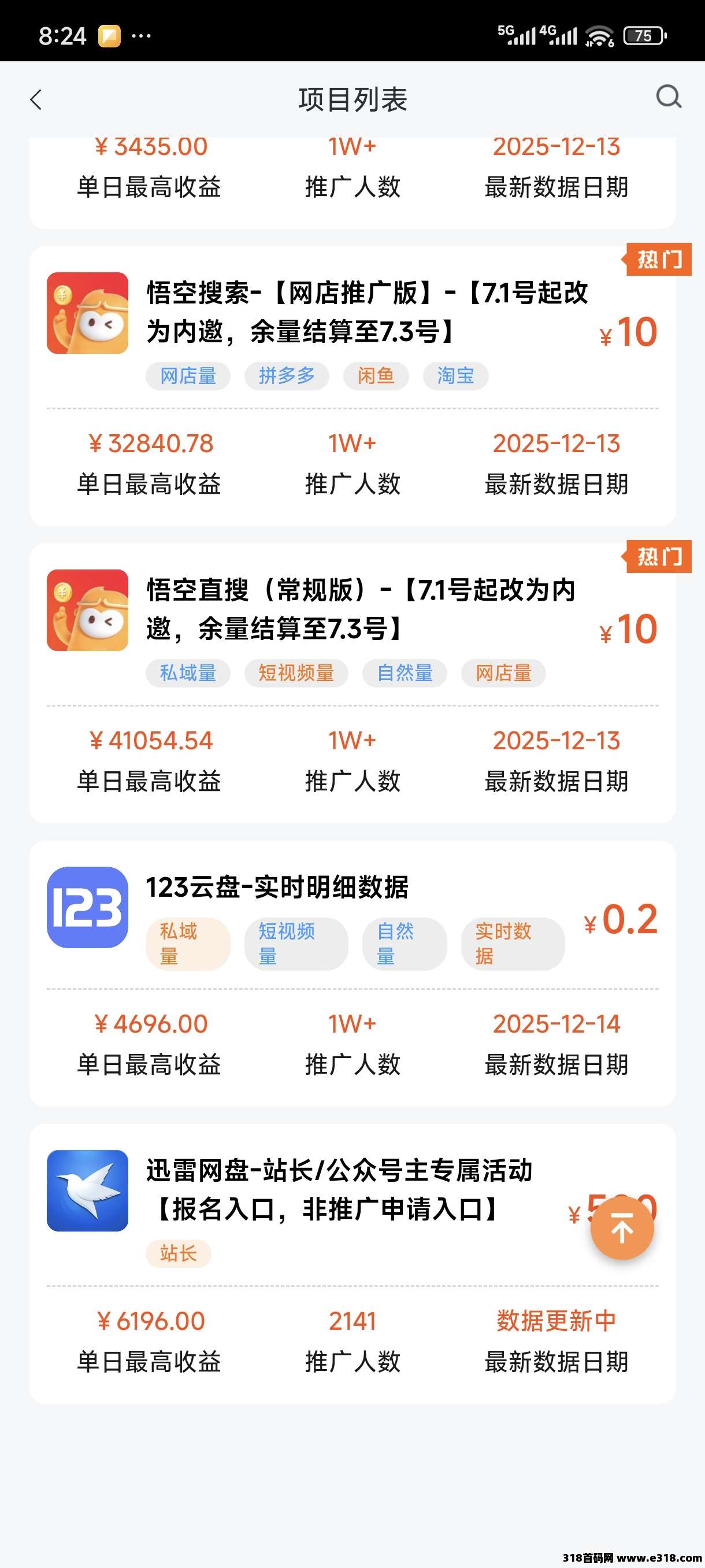Open the 悟空搜索 网店推广版 project card
Image resolution: width=705 pixels, height=1568 pixels.
367,312
